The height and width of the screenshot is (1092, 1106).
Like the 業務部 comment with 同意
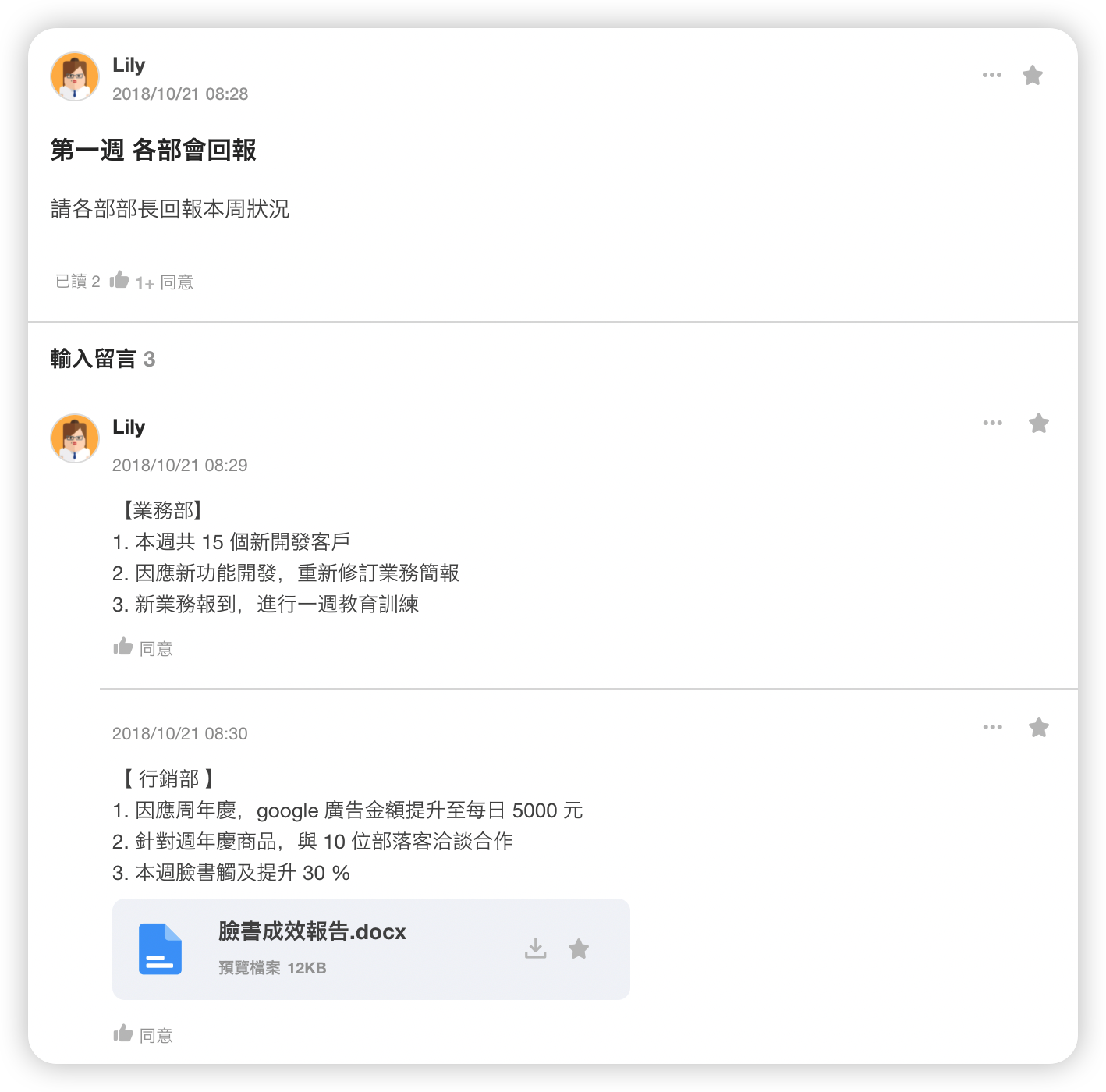(143, 647)
